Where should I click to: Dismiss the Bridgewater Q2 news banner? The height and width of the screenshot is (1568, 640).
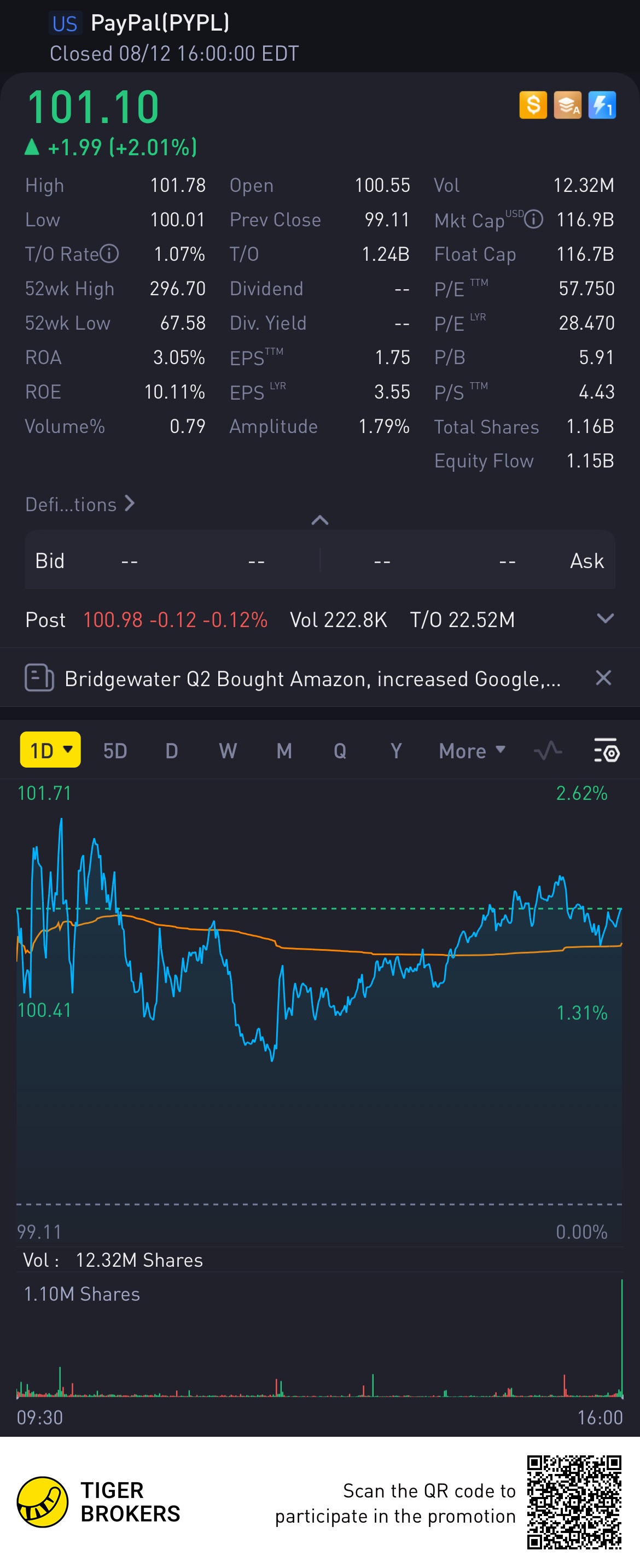click(603, 677)
